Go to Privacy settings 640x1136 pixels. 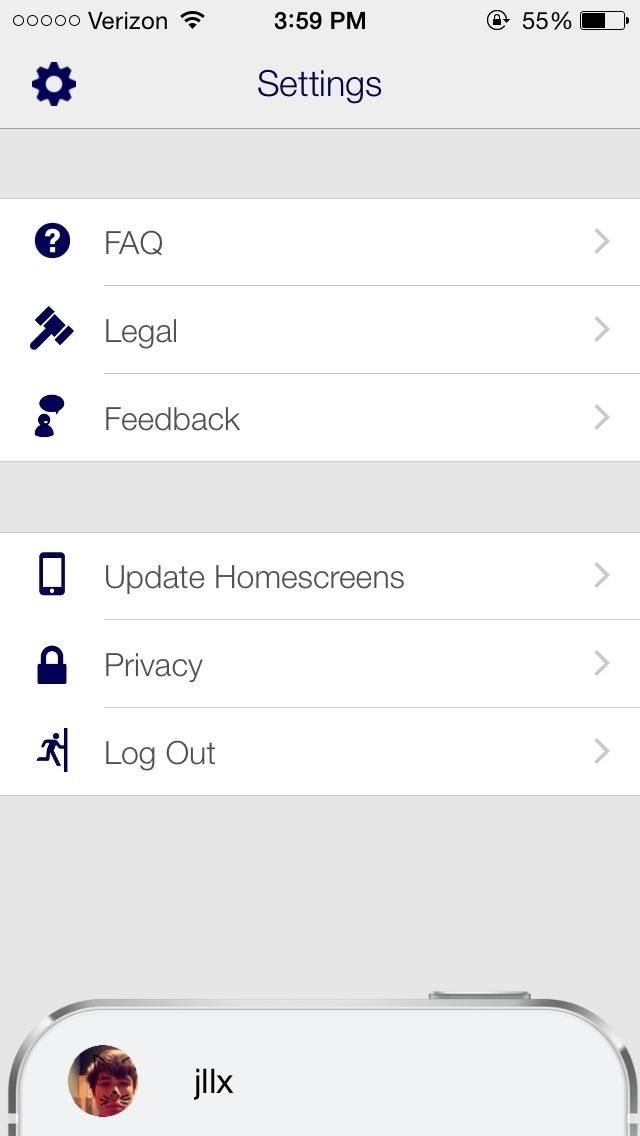(x=320, y=664)
